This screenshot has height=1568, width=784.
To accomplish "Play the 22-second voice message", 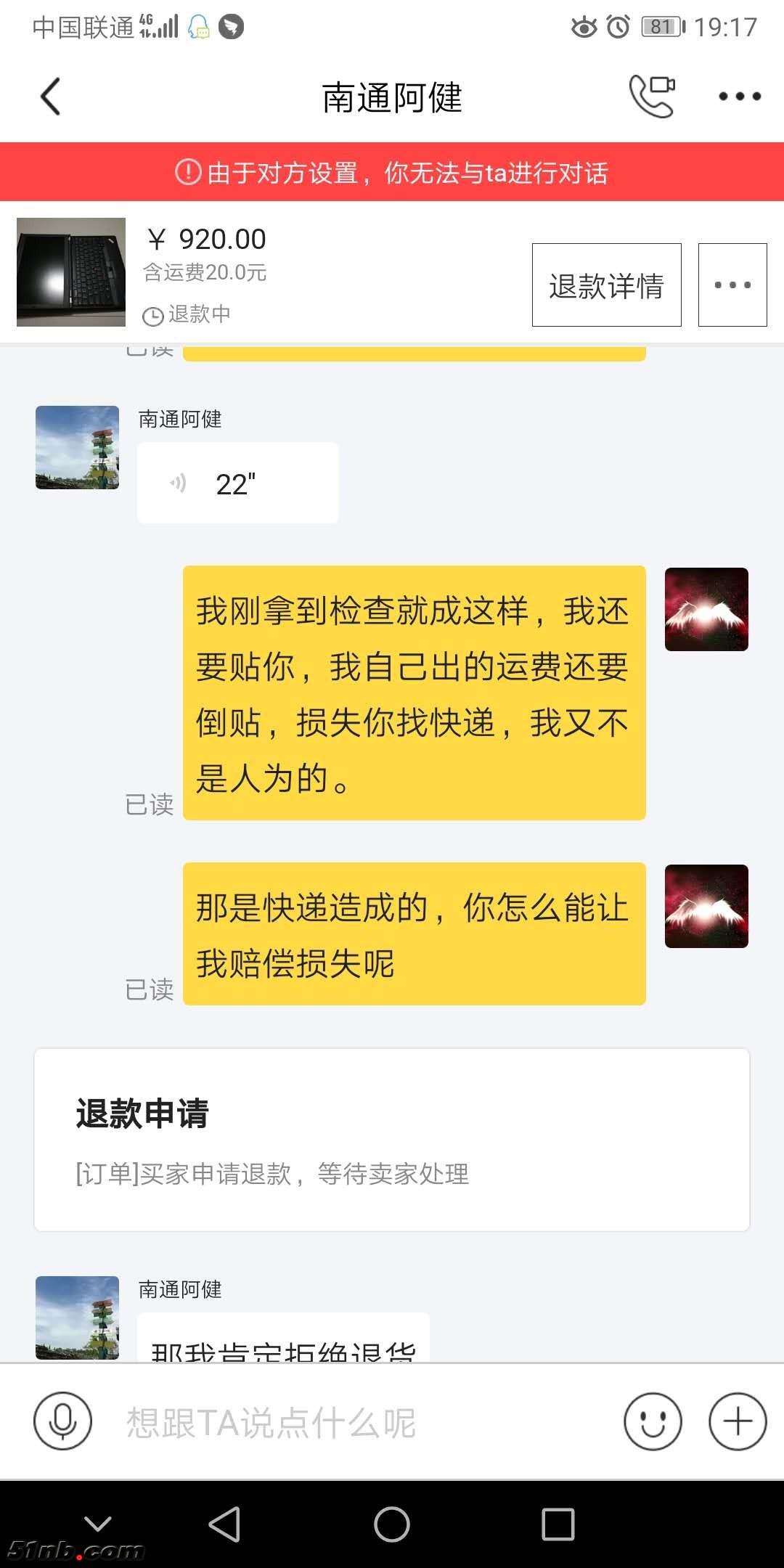I will (237, 483).
